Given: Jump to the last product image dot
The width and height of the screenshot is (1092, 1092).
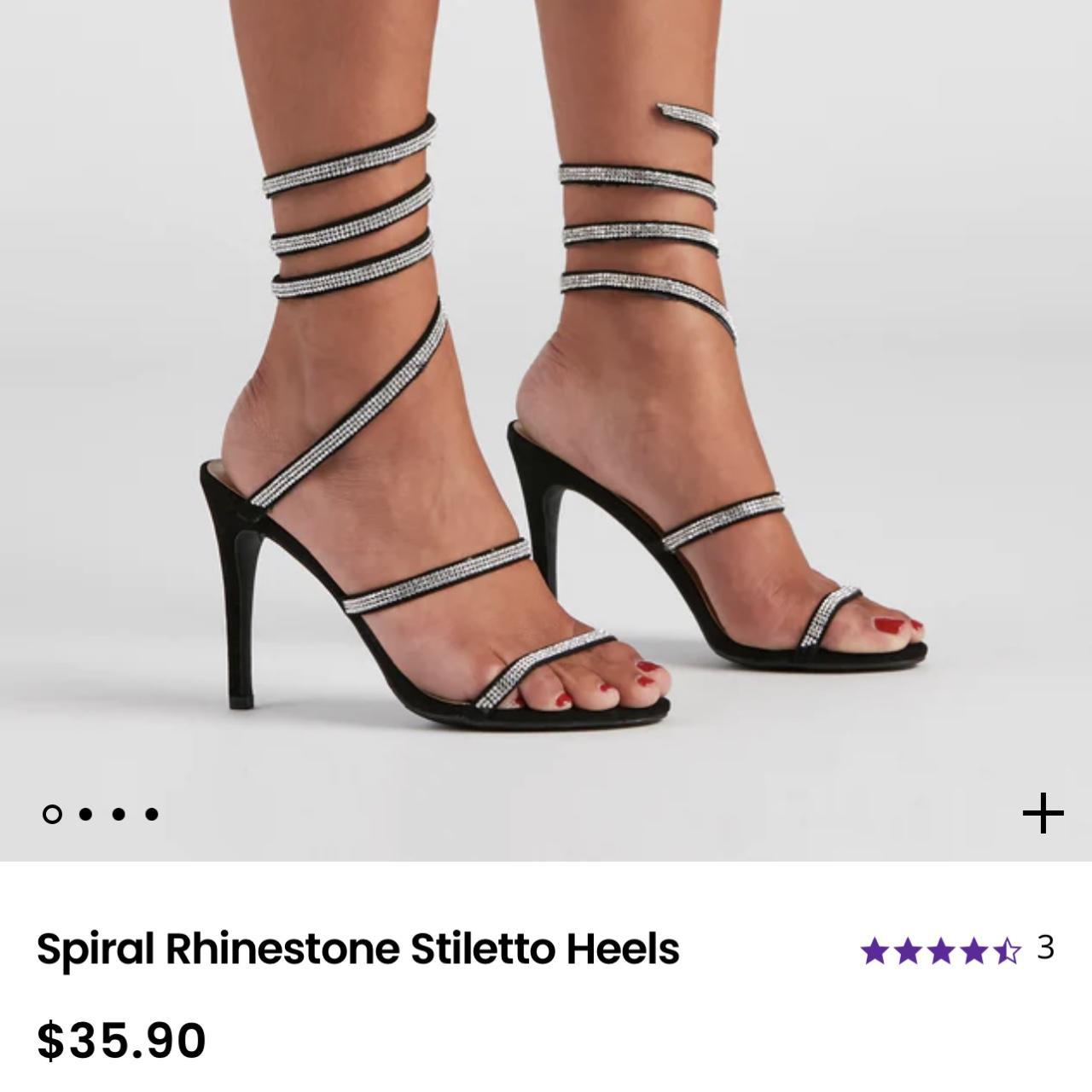Looking at the screenshot, I should click(152, 814).
